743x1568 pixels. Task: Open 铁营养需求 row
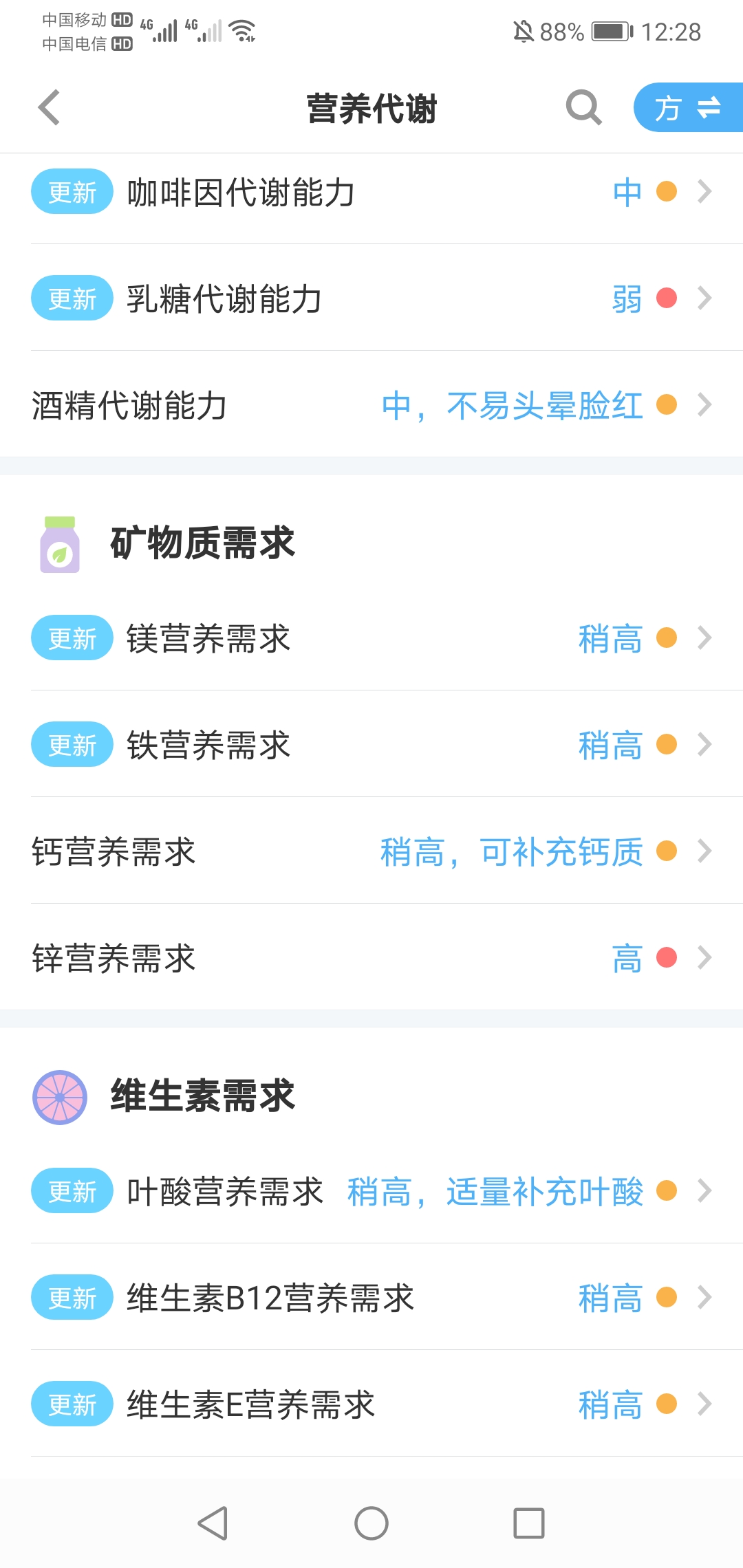coord(371,744)
